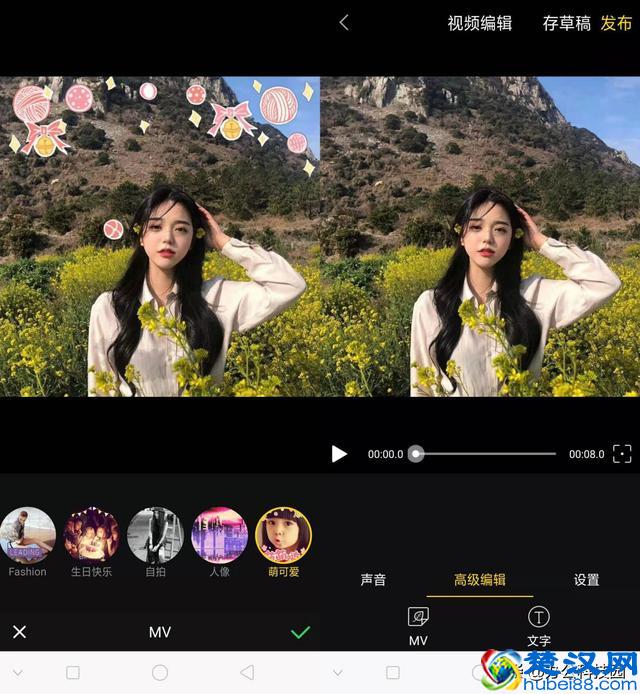The image size is (640, 694).
Task: Switch to the 声音 tab
Action: pos(373,580)
